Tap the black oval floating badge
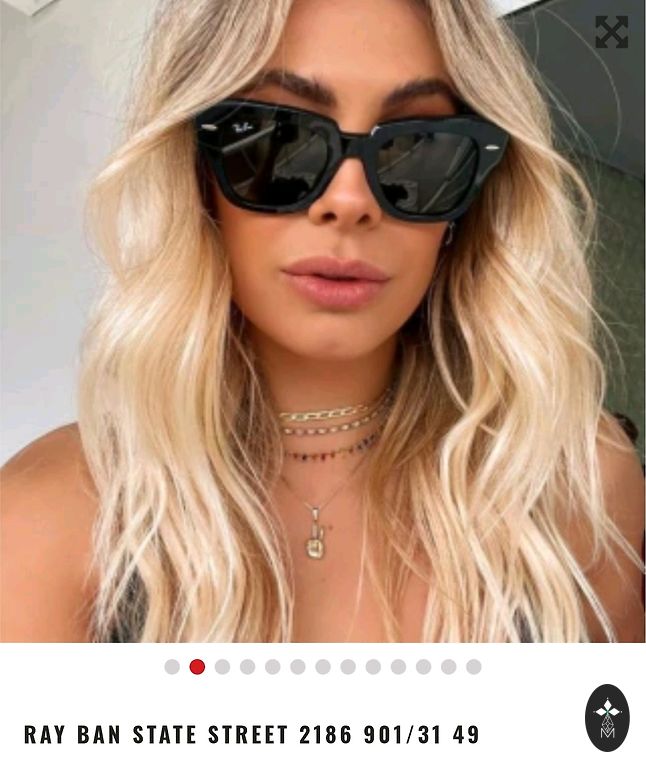 pyautogui.click(x=607, y=717)
